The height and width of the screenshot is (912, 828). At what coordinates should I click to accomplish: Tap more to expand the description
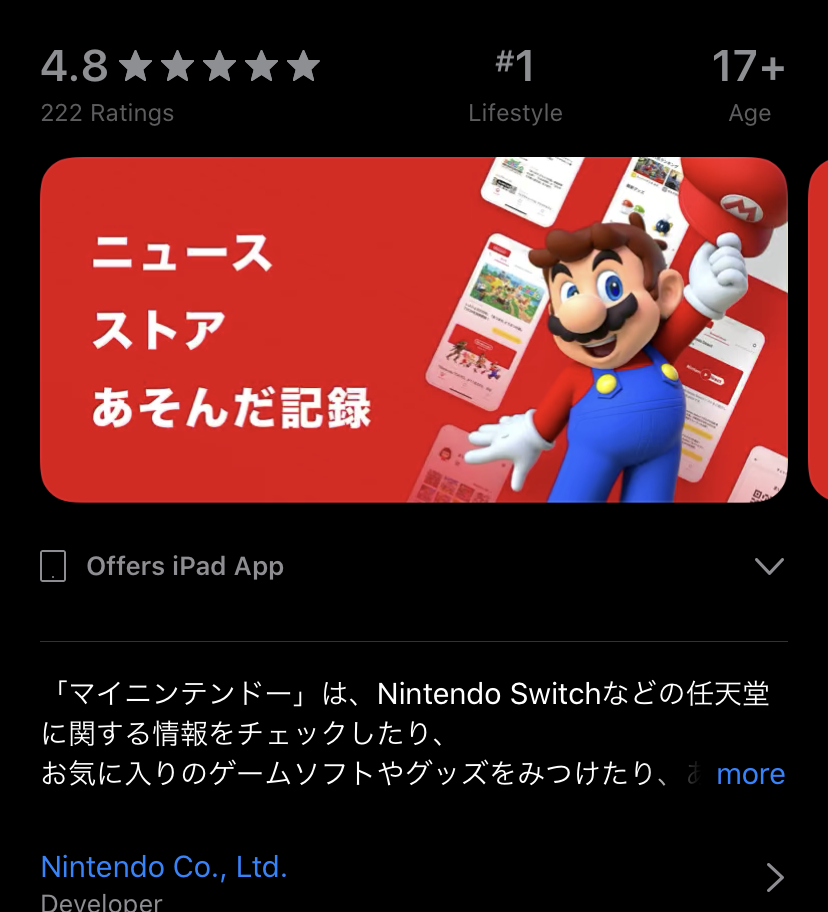click(x=750, y=774)
